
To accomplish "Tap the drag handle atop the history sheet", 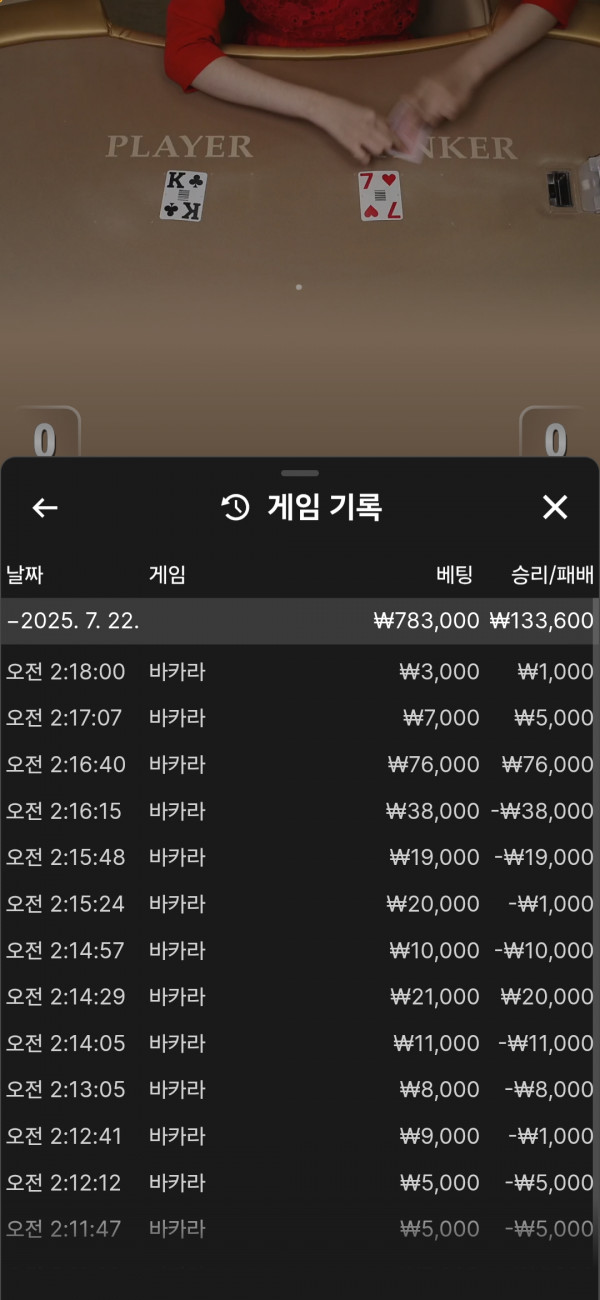I will [300, 472].
